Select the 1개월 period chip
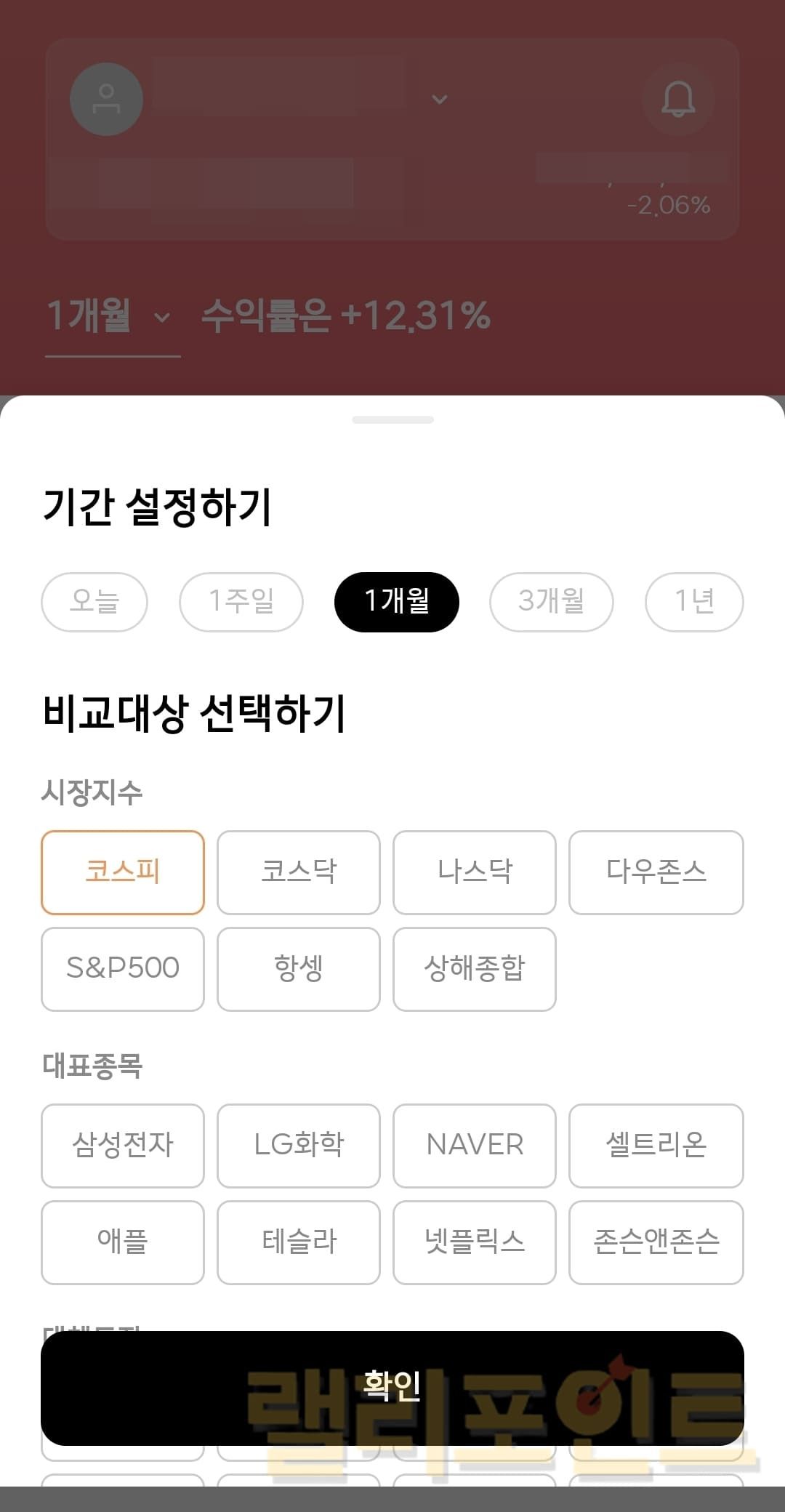Viewport: 785px width, 1512px height. (x=396, y=602)
